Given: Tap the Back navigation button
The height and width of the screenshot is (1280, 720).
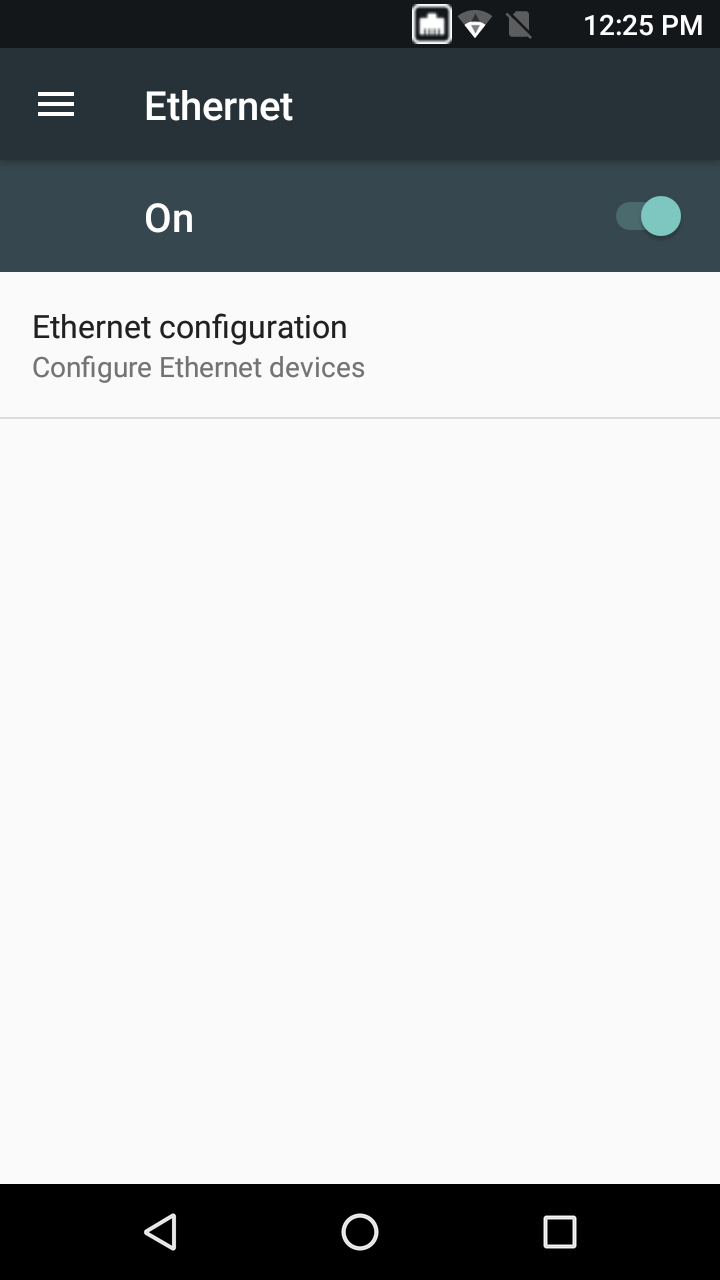Looking at the screenshot, I should pyautogui.click(x=161, y=1232).
